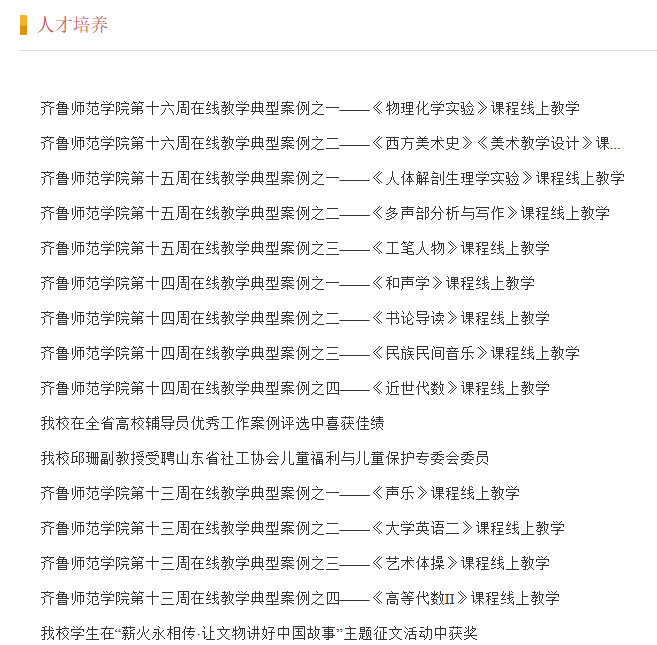Open the 高校辅导员优秀工作案例 news item
Image resolution: width=657 pixels, height=645 pixels.
pos(212,423)
